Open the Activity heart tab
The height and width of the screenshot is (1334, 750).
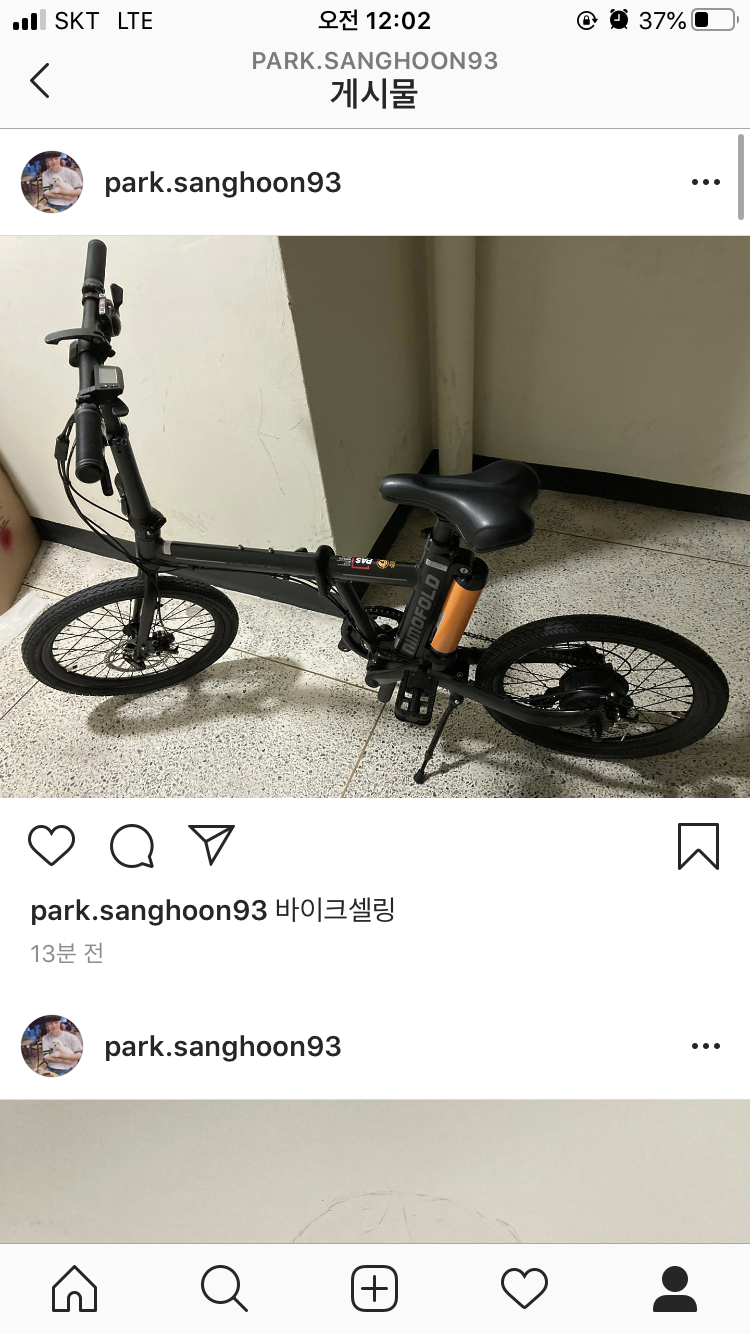(524, 1288)
